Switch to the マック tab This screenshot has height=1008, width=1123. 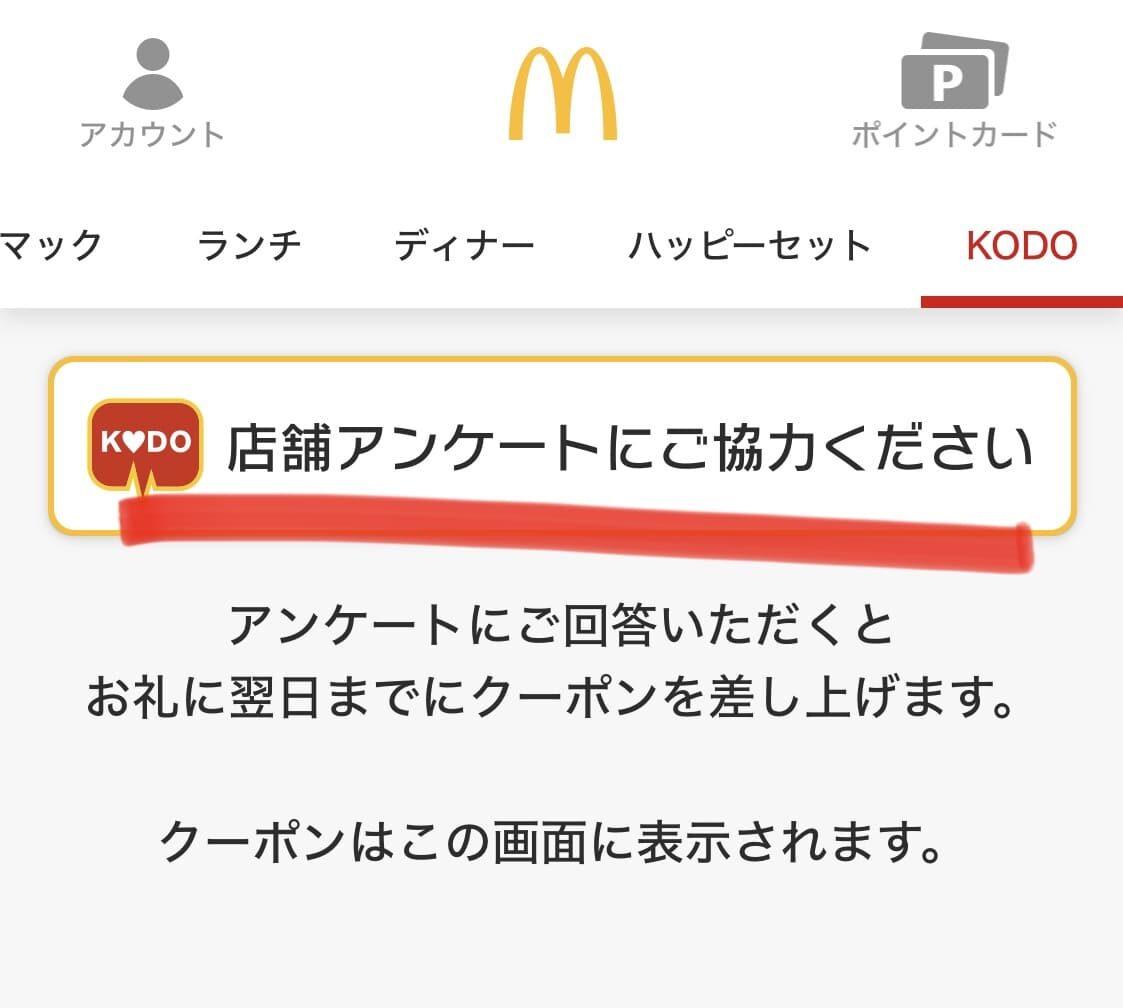(x=50, y=246)
